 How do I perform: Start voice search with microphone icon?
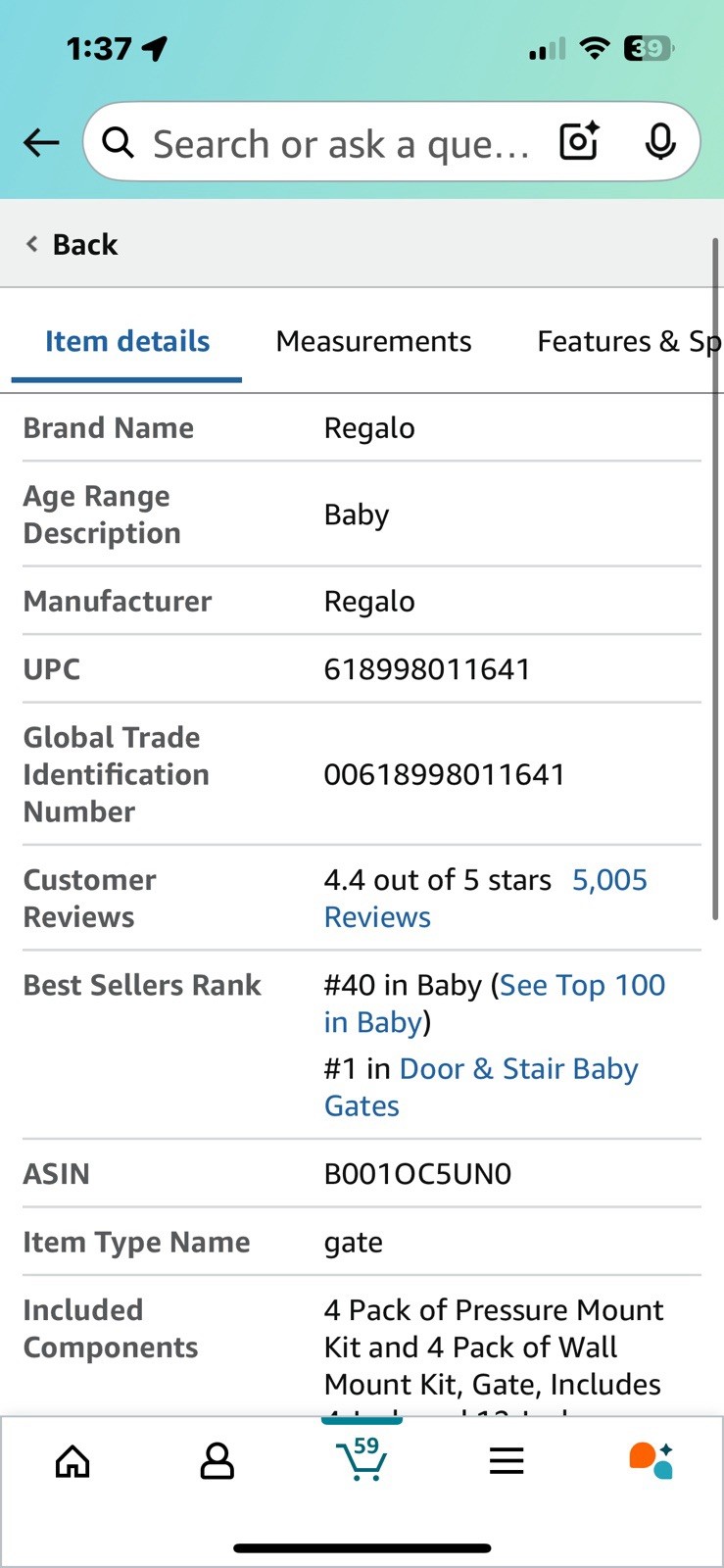pyautogui.click(x=660, y=142)
